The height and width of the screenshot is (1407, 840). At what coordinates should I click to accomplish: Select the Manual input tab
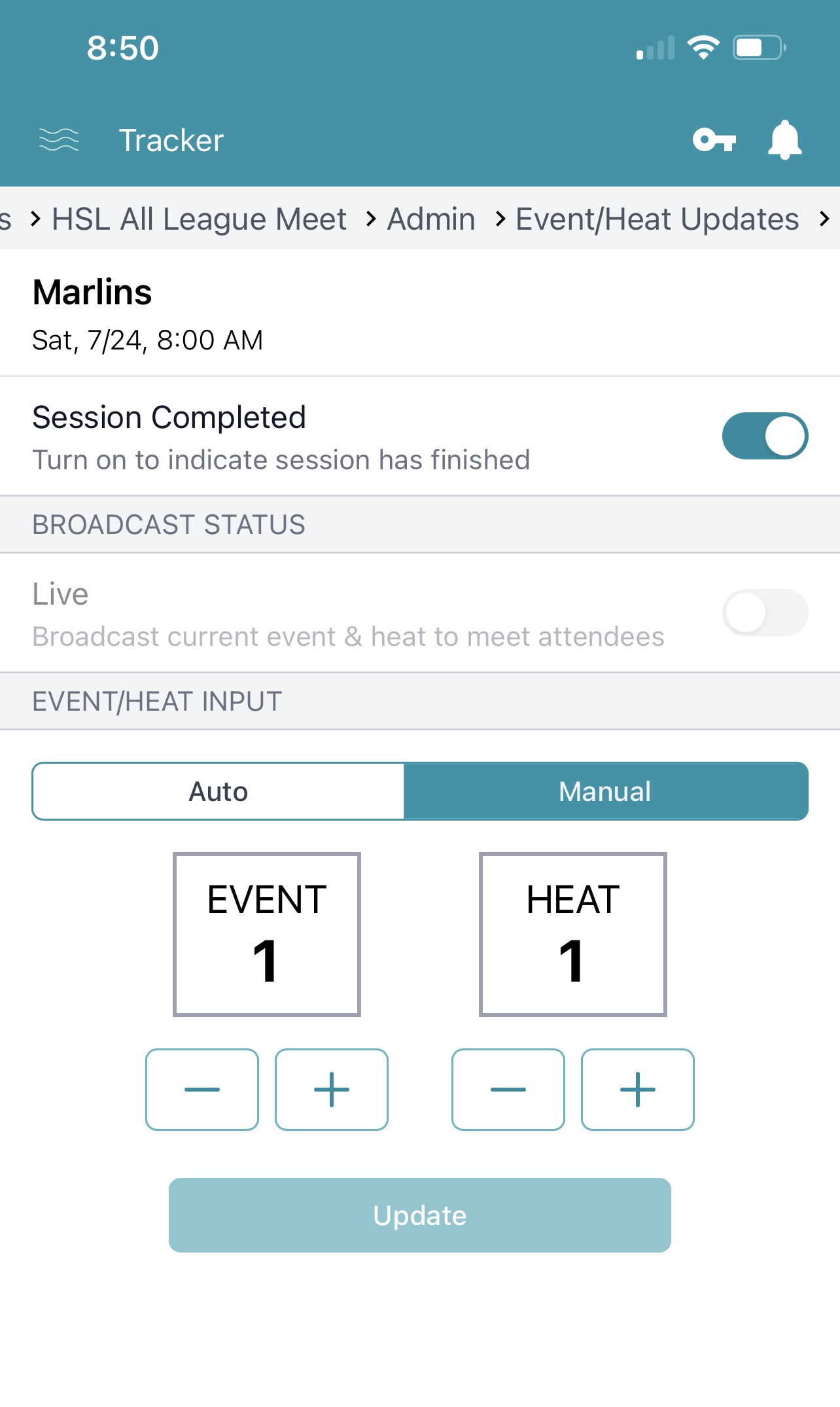[603, 791]
